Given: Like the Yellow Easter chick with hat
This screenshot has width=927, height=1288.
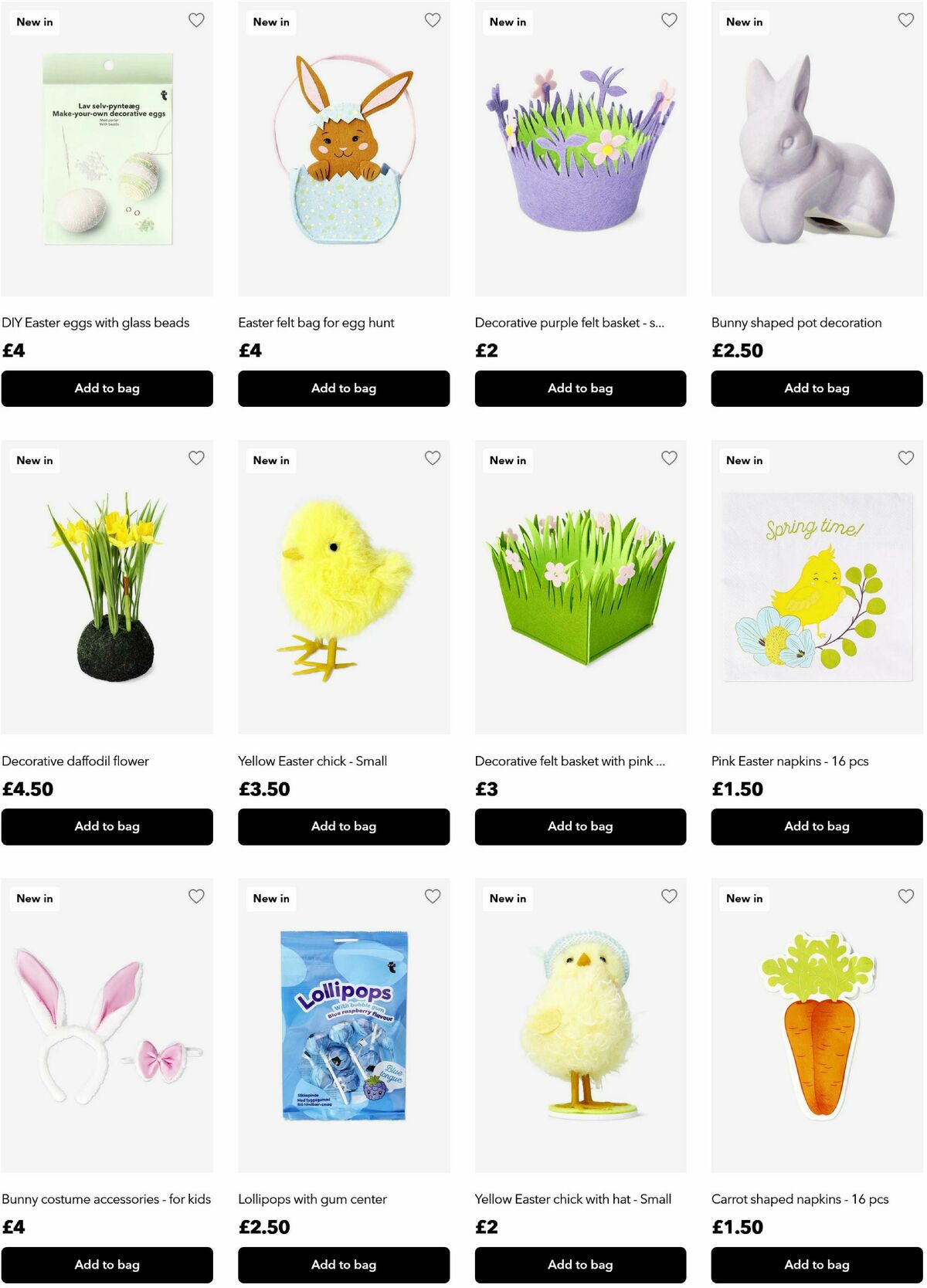Looking at the screenshot, I should [669, 896].
